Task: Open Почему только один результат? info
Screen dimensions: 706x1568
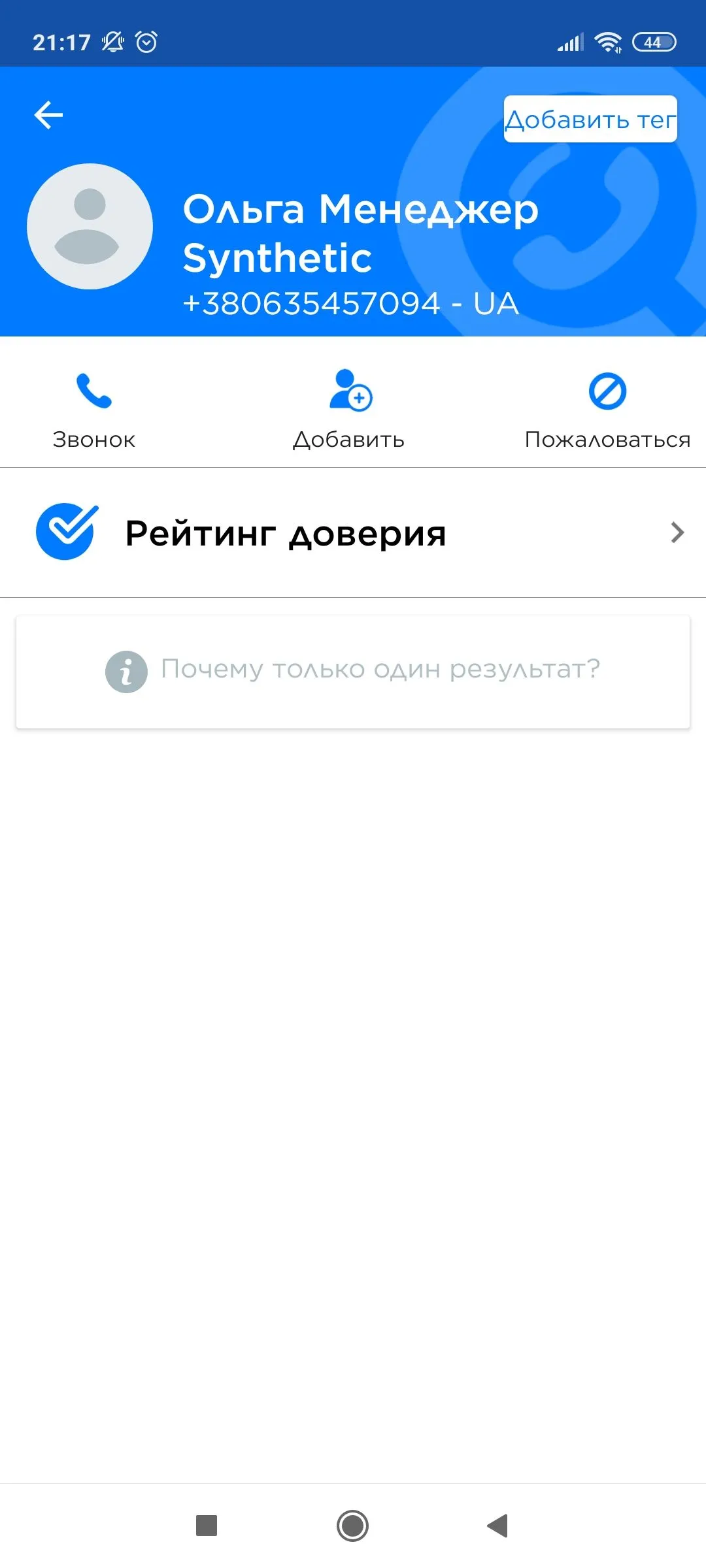Action: pyautogui.click(x=353, y=670)
